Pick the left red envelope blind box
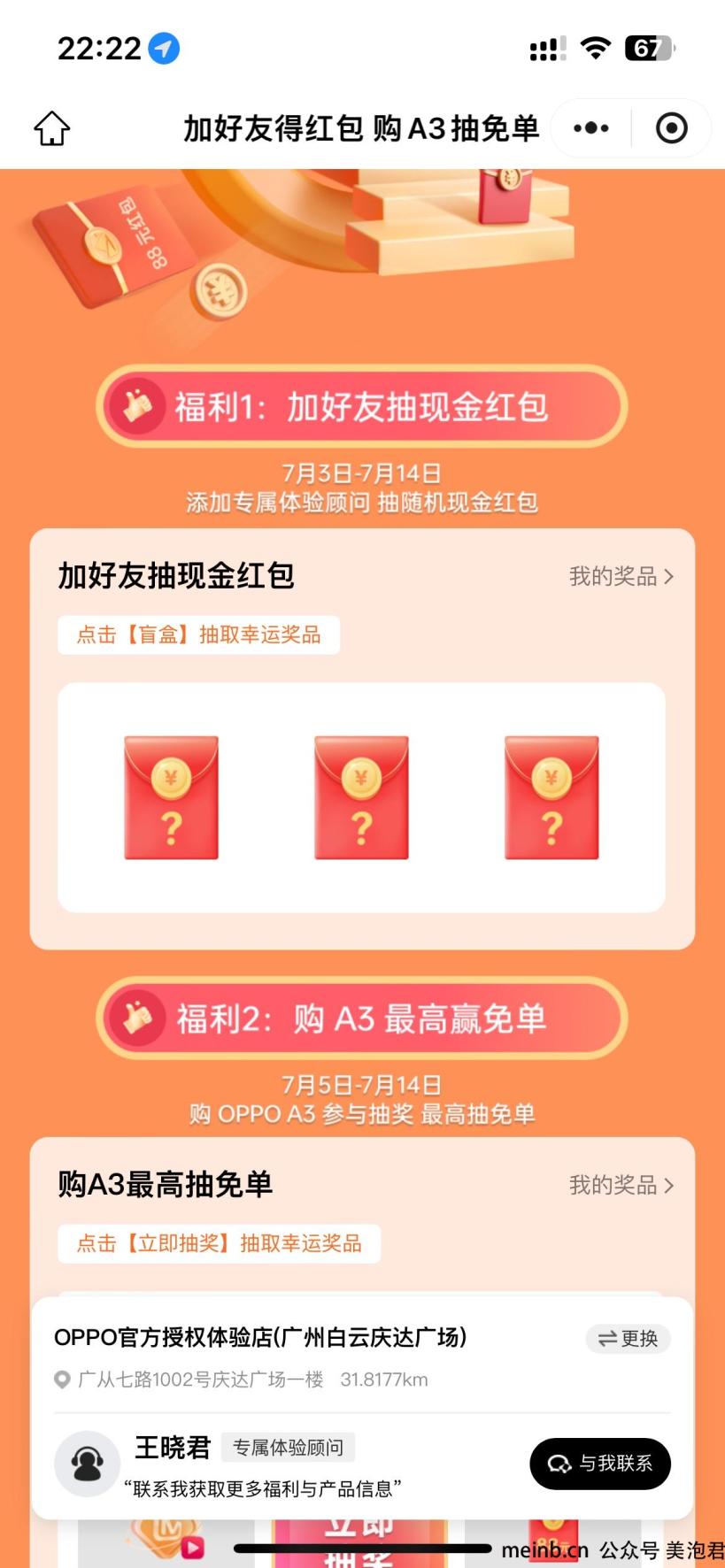 [171, 797]
